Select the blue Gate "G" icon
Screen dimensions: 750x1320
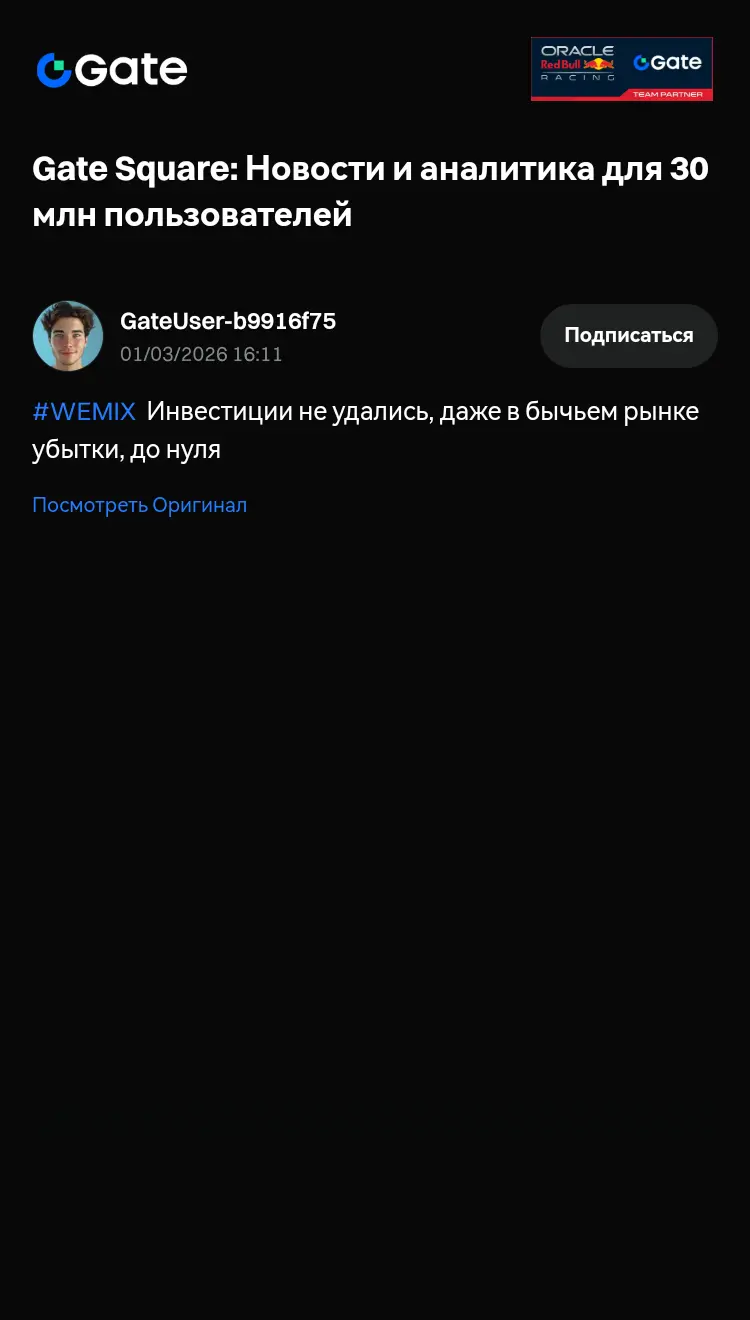click(52, 69)
